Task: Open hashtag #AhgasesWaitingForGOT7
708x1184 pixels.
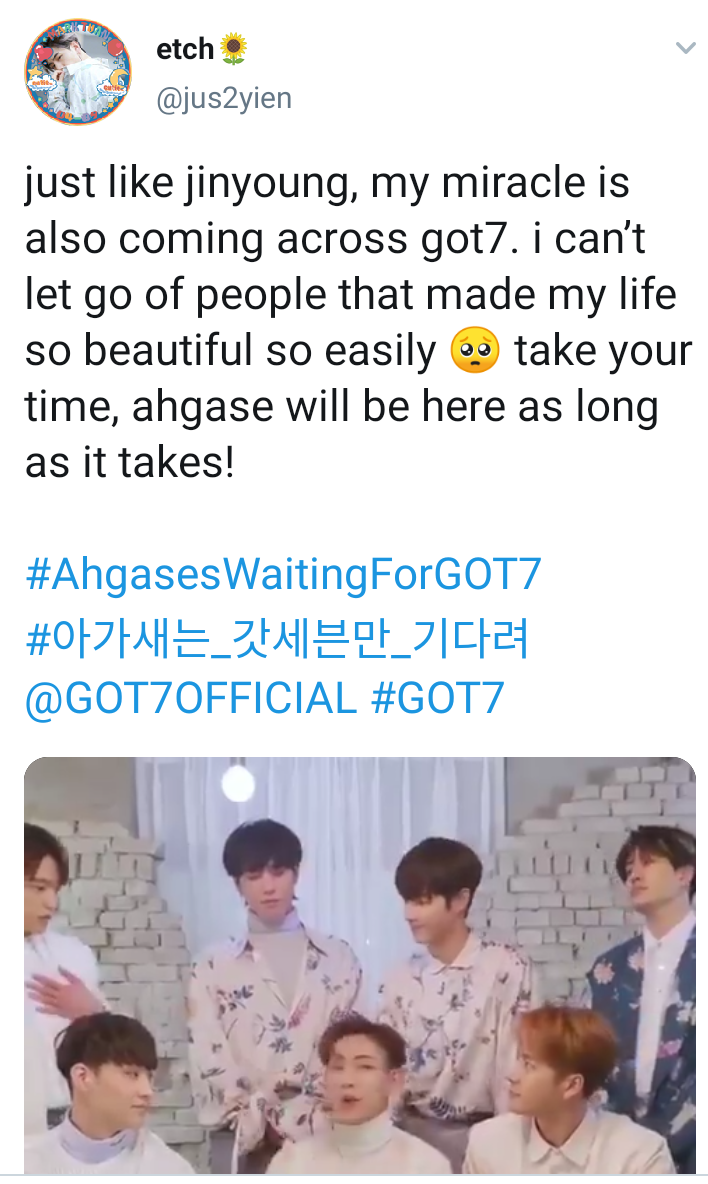Action: 283,575
